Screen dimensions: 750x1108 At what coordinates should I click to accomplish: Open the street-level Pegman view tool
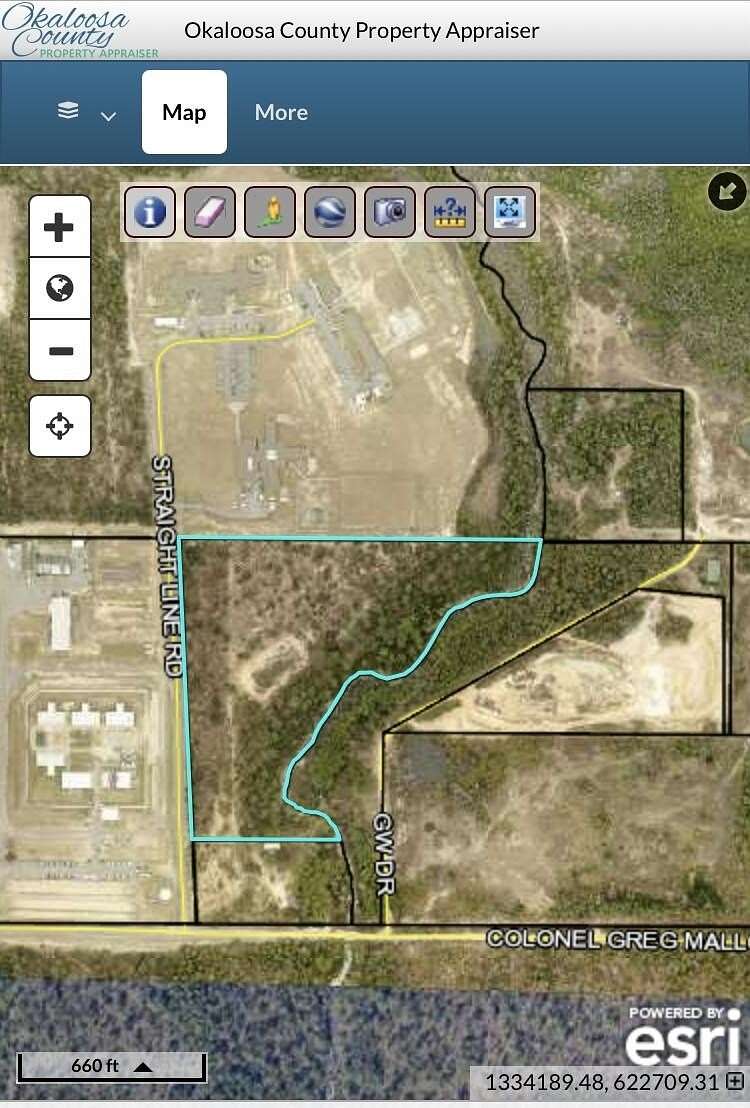point(269,211)
